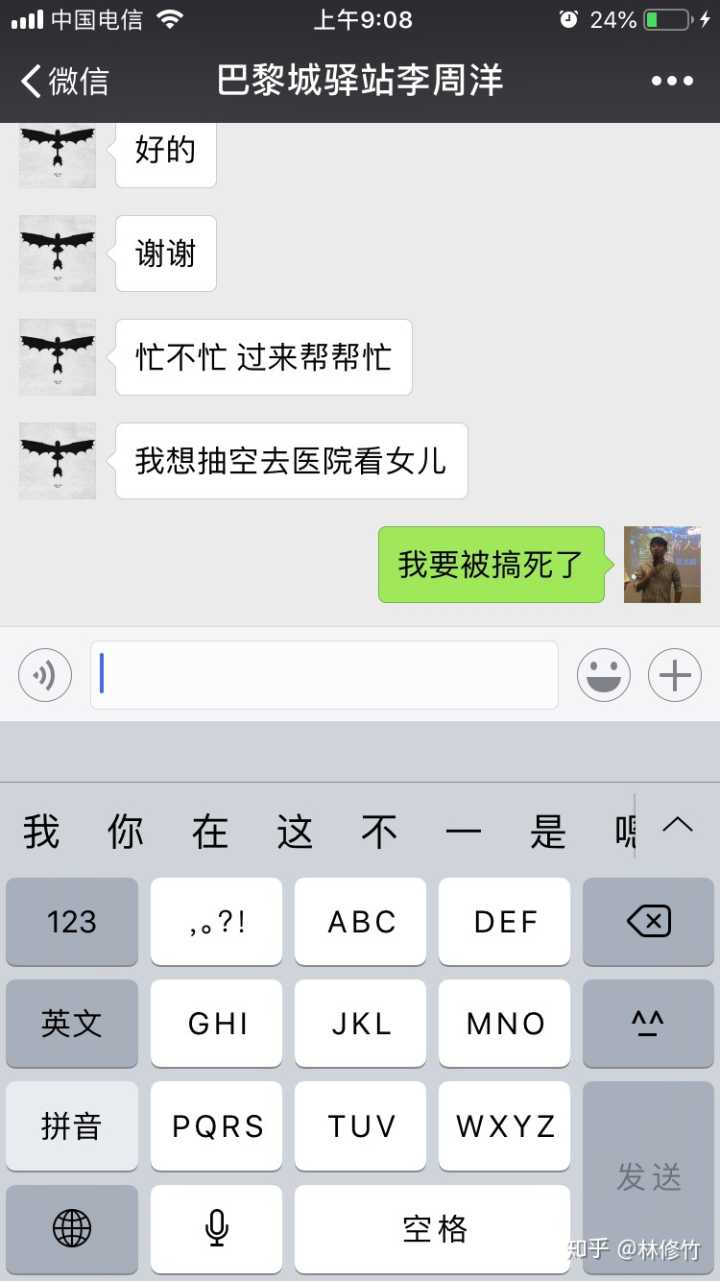The width and height of the screenshot is (720, 1281).
Task: Select the candidate word 我
Action: 42,832
